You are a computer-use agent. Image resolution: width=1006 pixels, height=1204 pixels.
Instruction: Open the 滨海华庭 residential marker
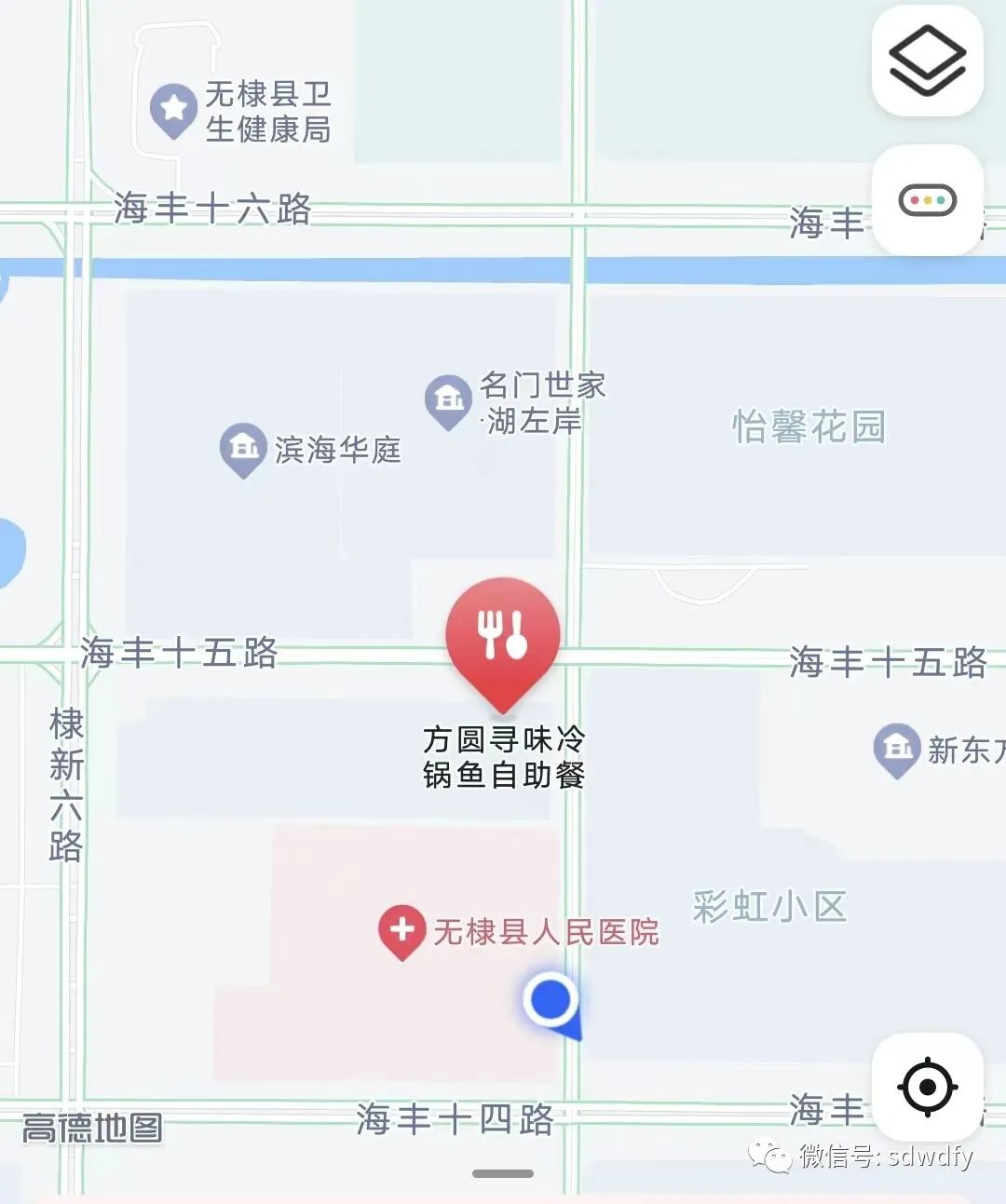tap(243, 449)
